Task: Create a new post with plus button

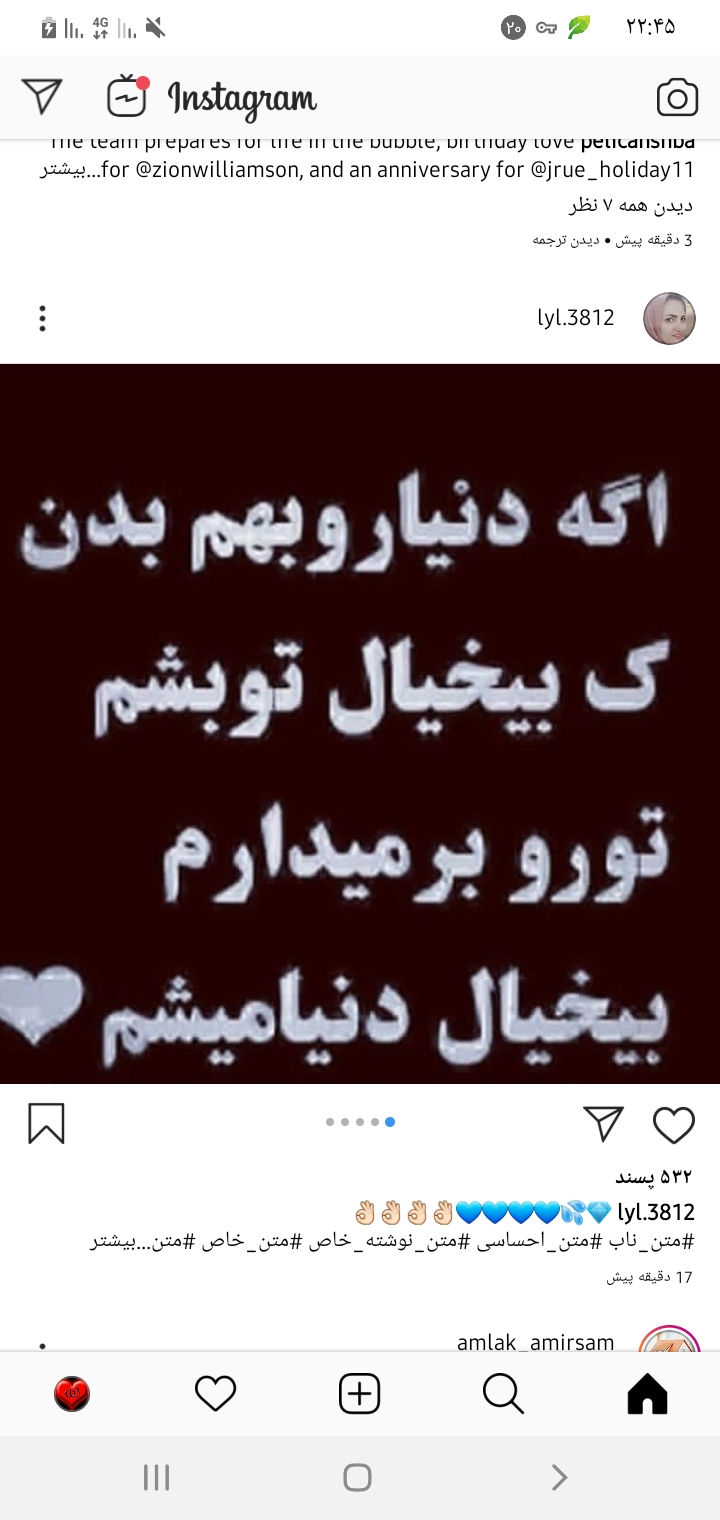Action: click(359, 1393)
